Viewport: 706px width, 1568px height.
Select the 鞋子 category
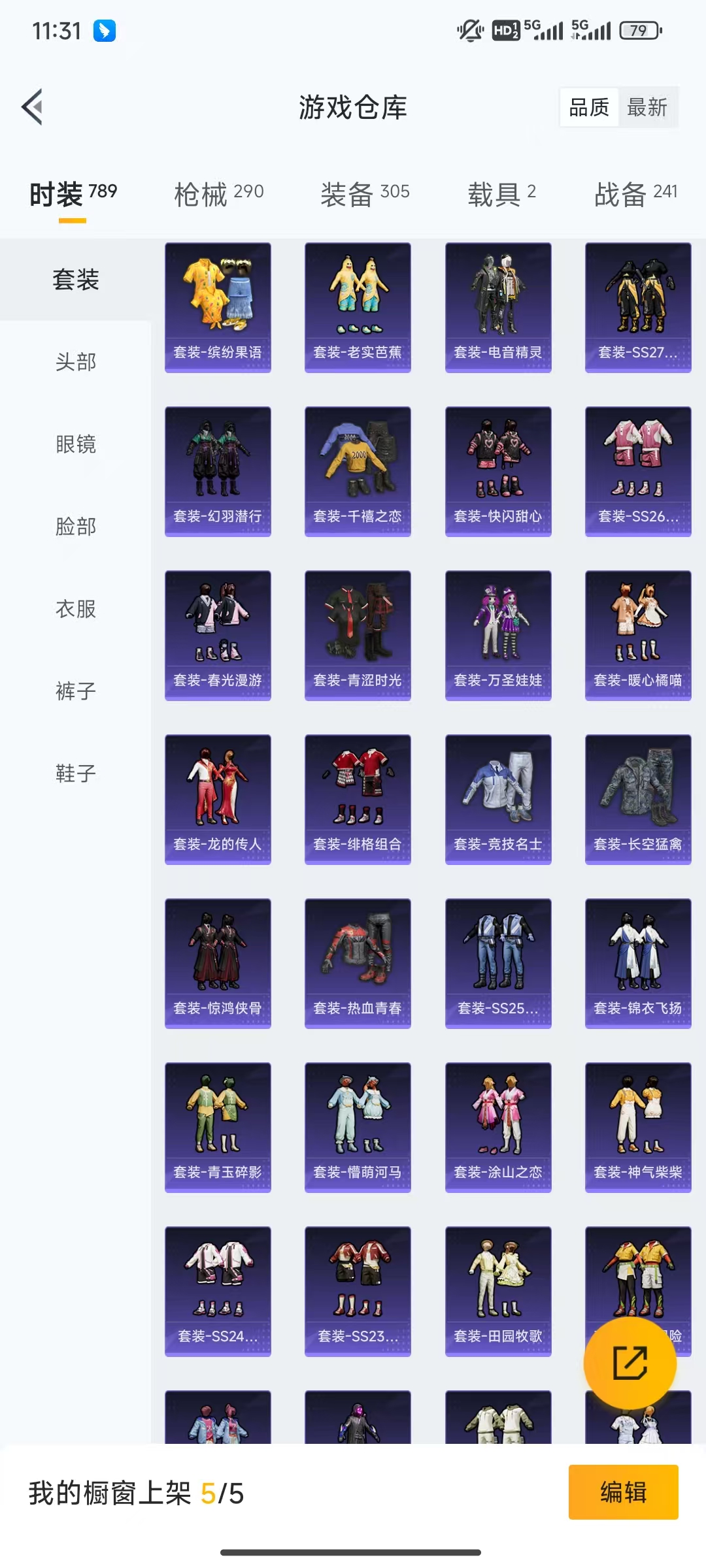tap(76, 774)
